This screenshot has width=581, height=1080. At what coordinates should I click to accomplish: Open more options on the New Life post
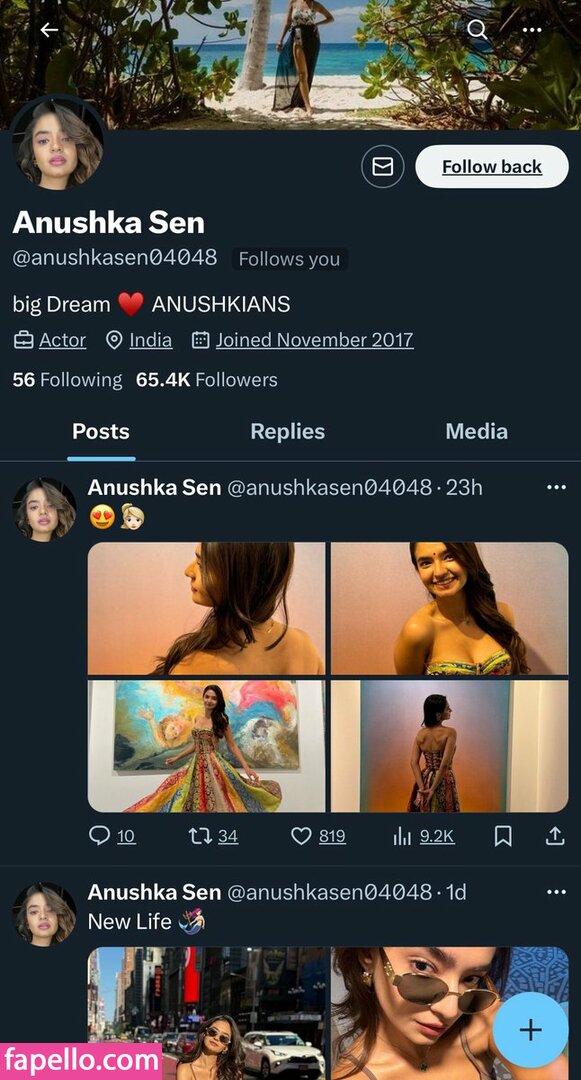tap(556, 892)
